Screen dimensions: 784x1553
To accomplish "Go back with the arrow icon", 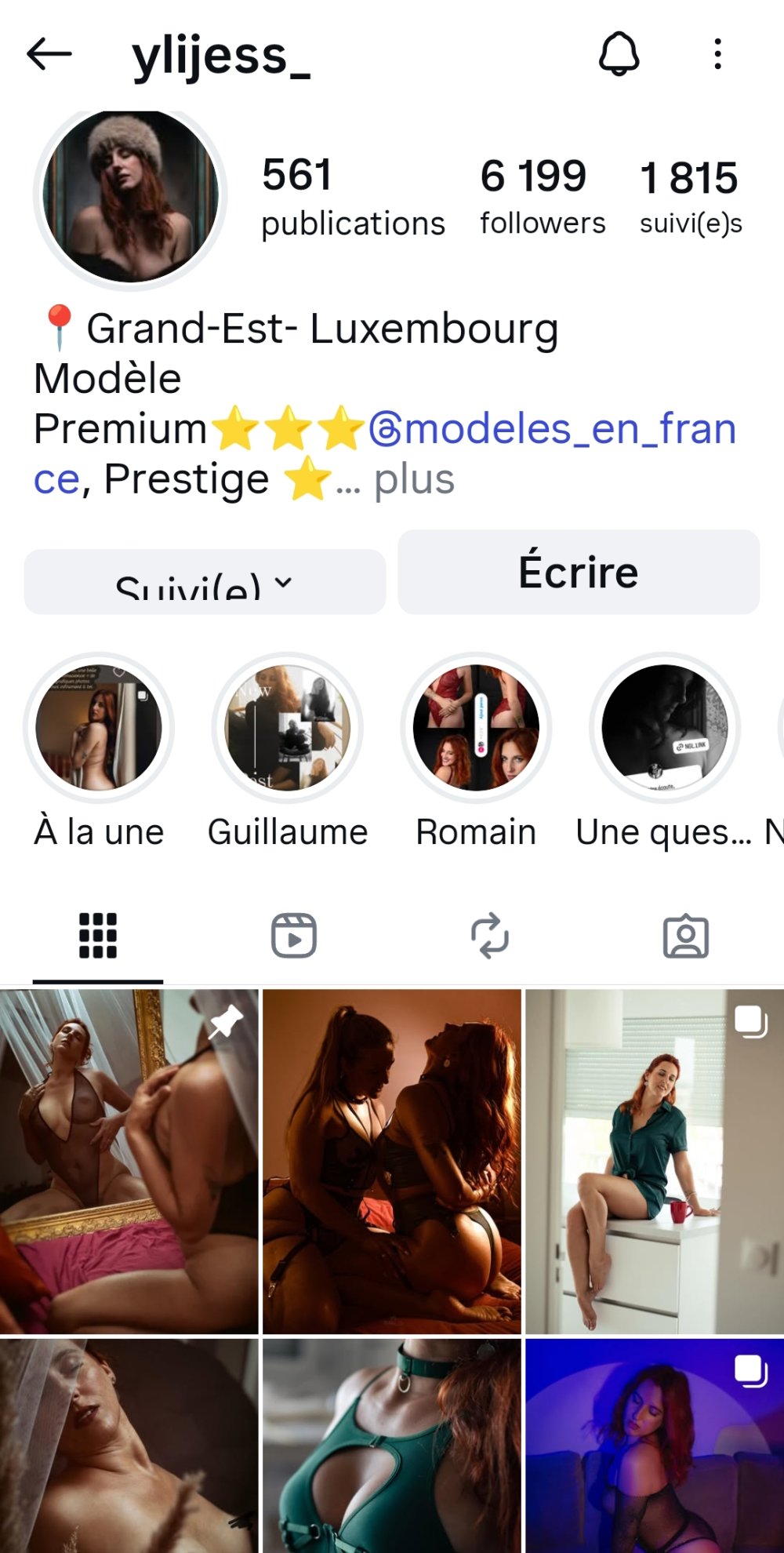I will pyautogui.click(x=49, y=55).
